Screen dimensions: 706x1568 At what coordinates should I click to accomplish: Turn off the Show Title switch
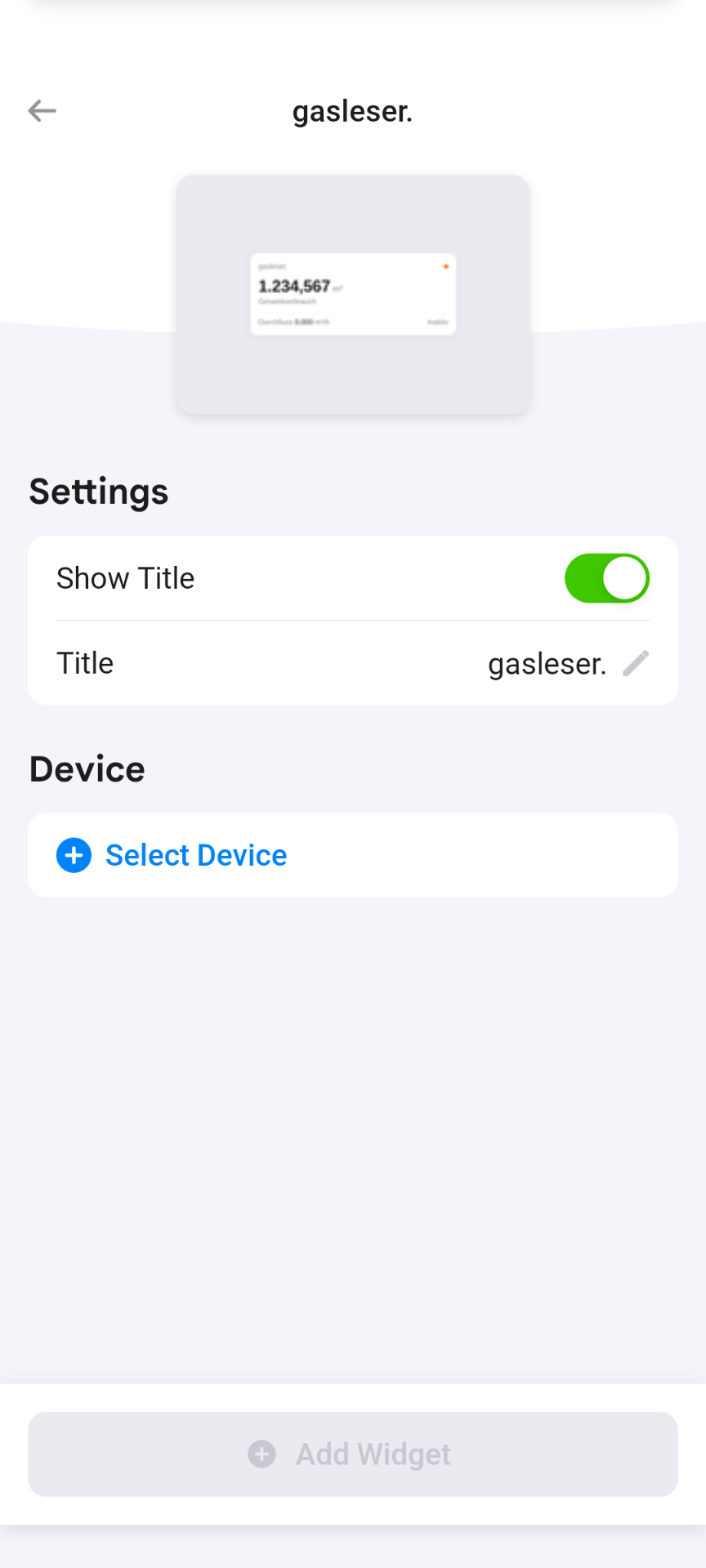point(606,578)
